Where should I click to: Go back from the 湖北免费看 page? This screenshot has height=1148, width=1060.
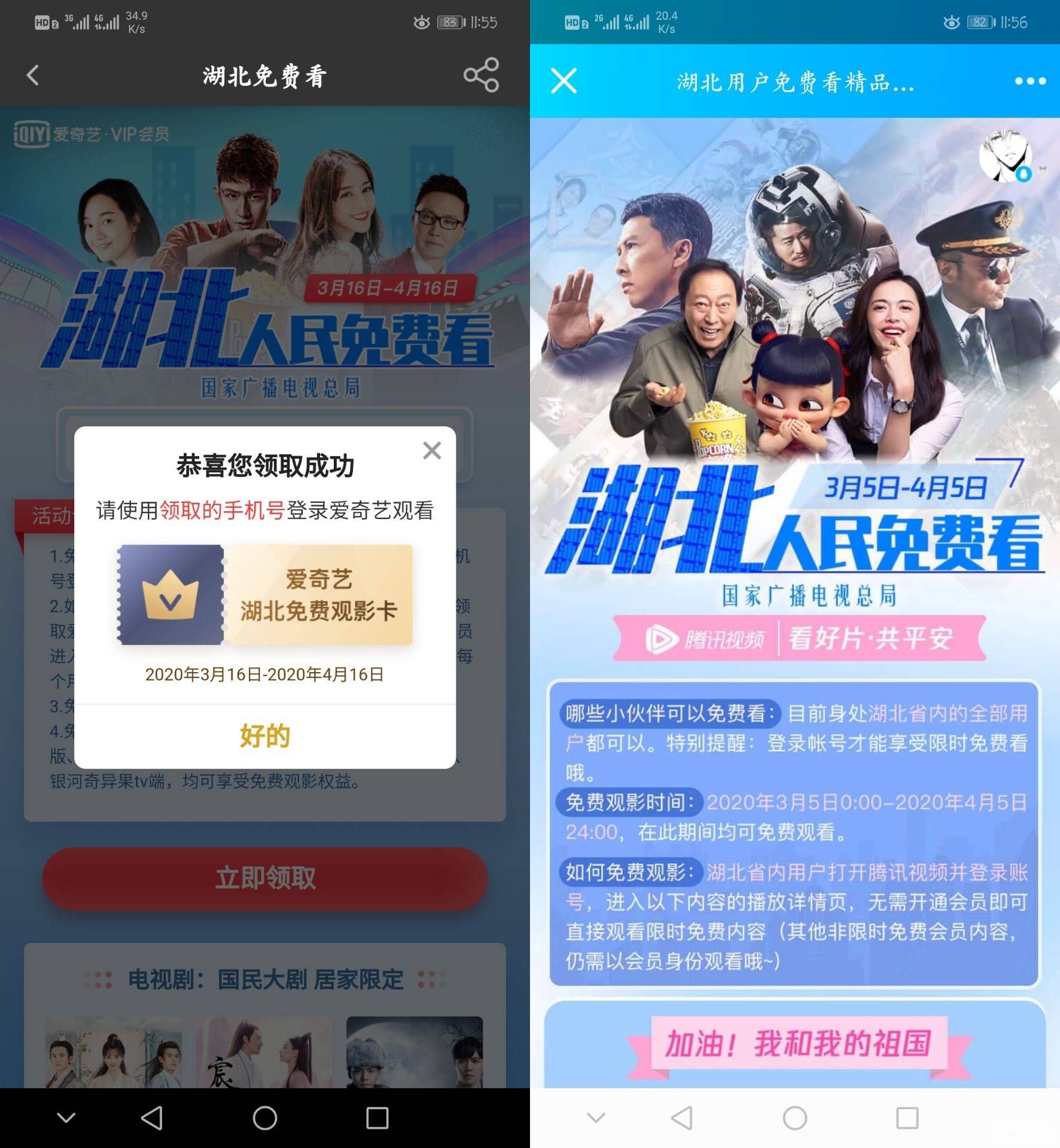pyautogui.click(x=33, y=75)
